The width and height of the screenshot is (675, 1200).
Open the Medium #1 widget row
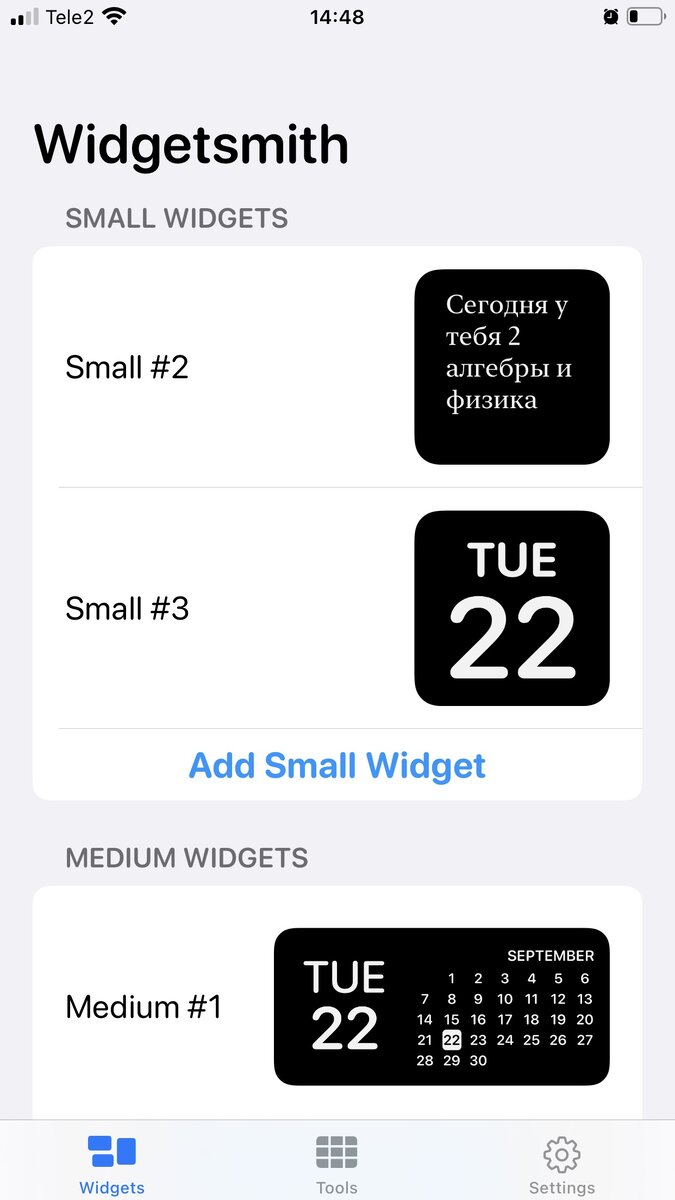337,1006
